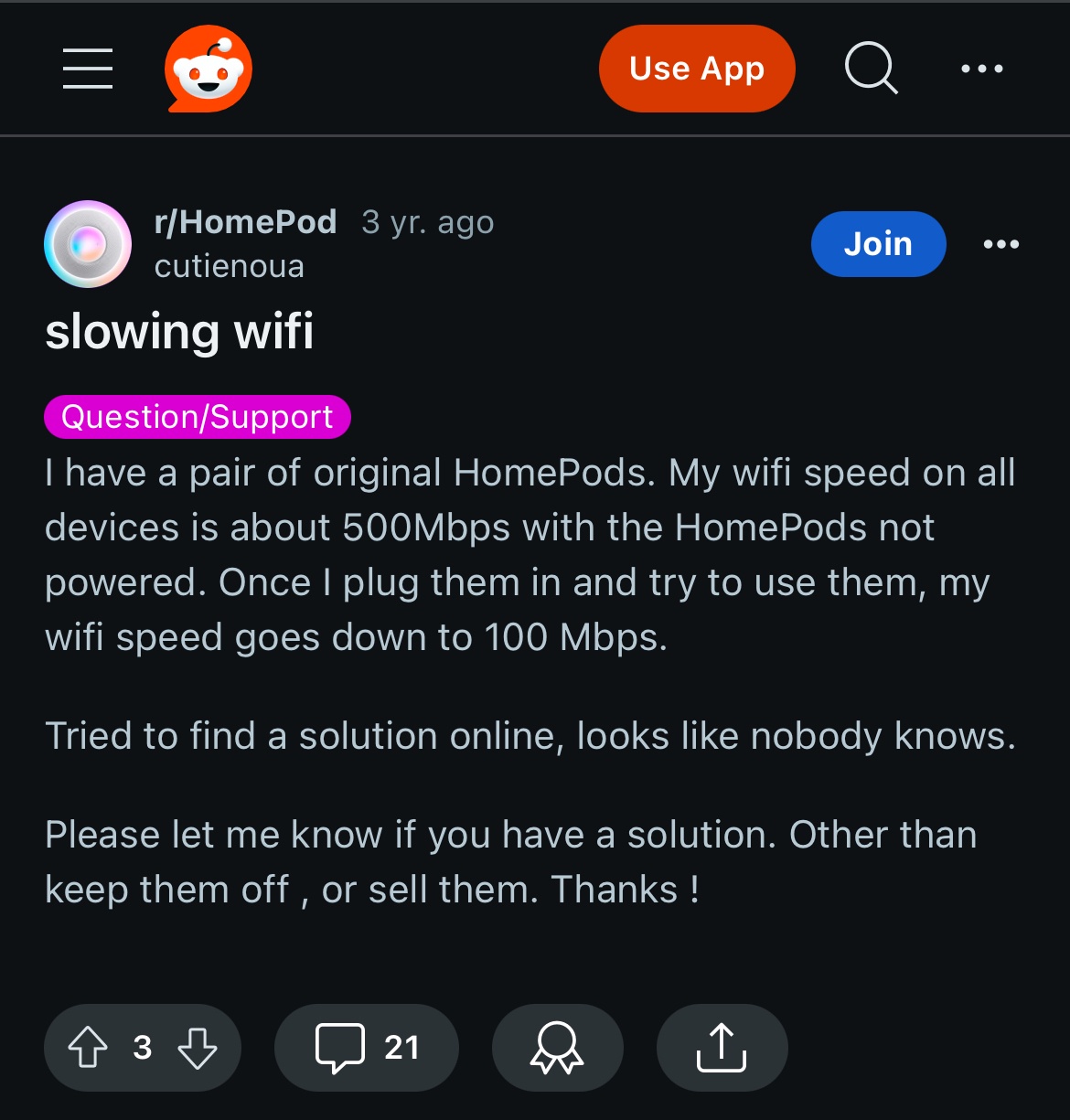View the HomePod community avatar
Viewport: 1070px width, 1120px height.
[88, 244]
